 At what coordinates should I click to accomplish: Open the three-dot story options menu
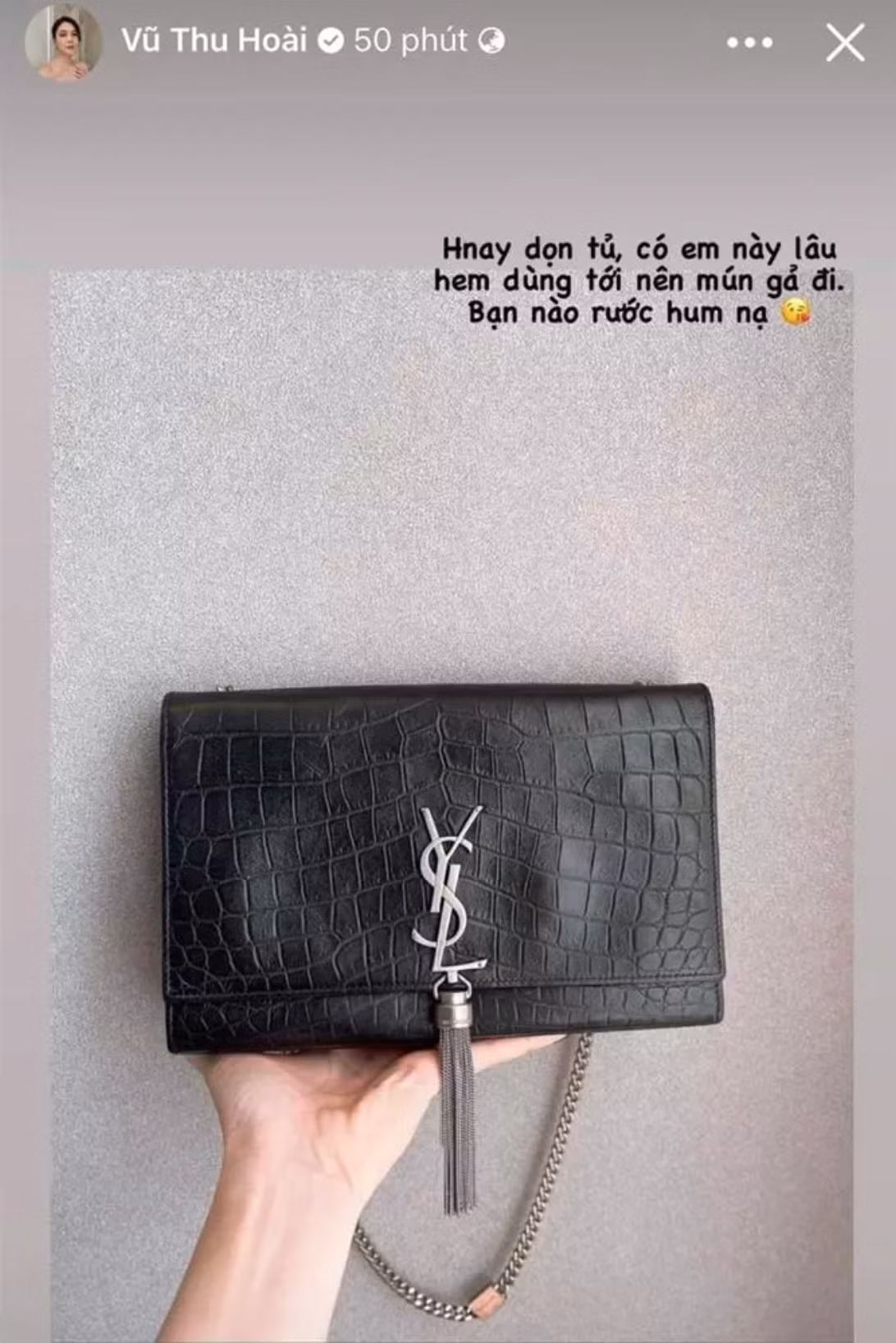pyautogui.click(x=749, y=43)
